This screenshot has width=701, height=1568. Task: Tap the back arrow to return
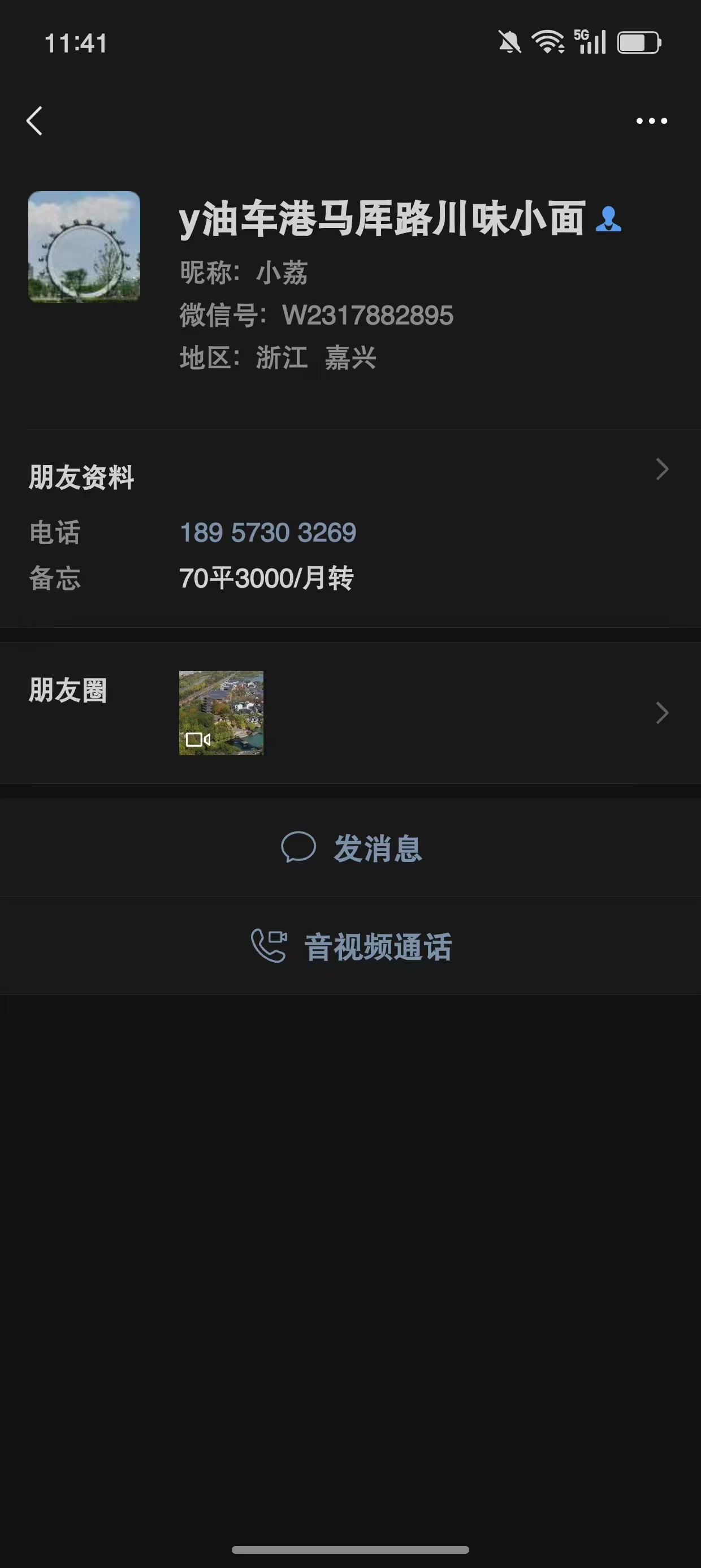pos(34,121)
